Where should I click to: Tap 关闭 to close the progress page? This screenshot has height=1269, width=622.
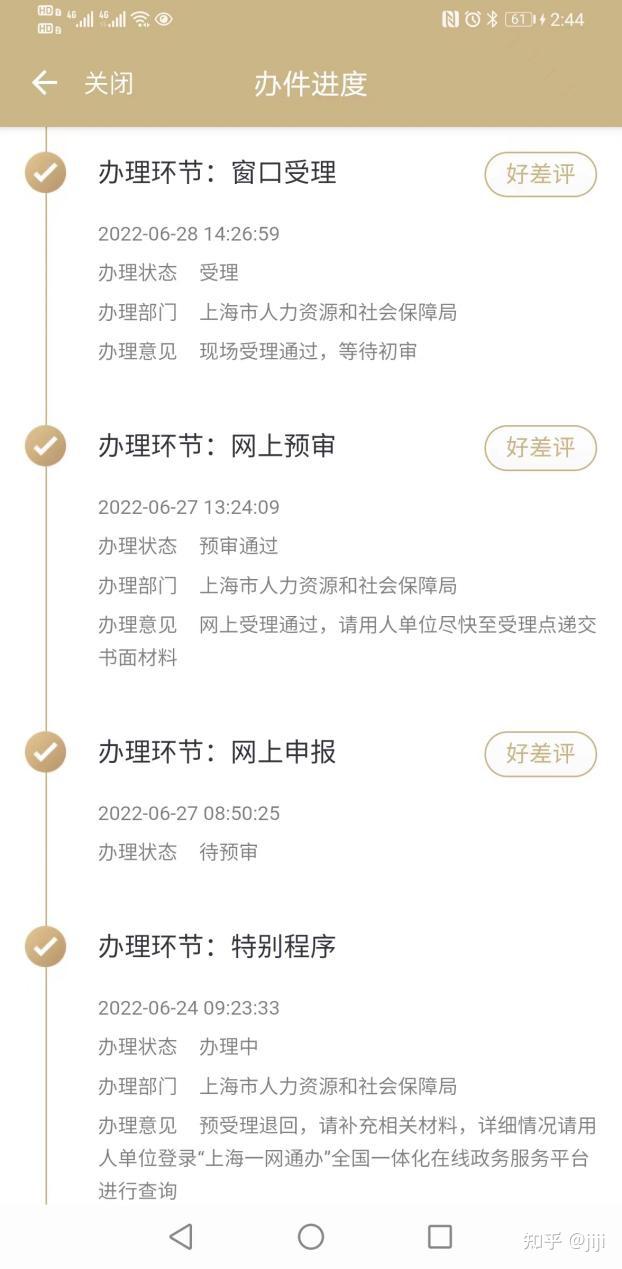108,83
